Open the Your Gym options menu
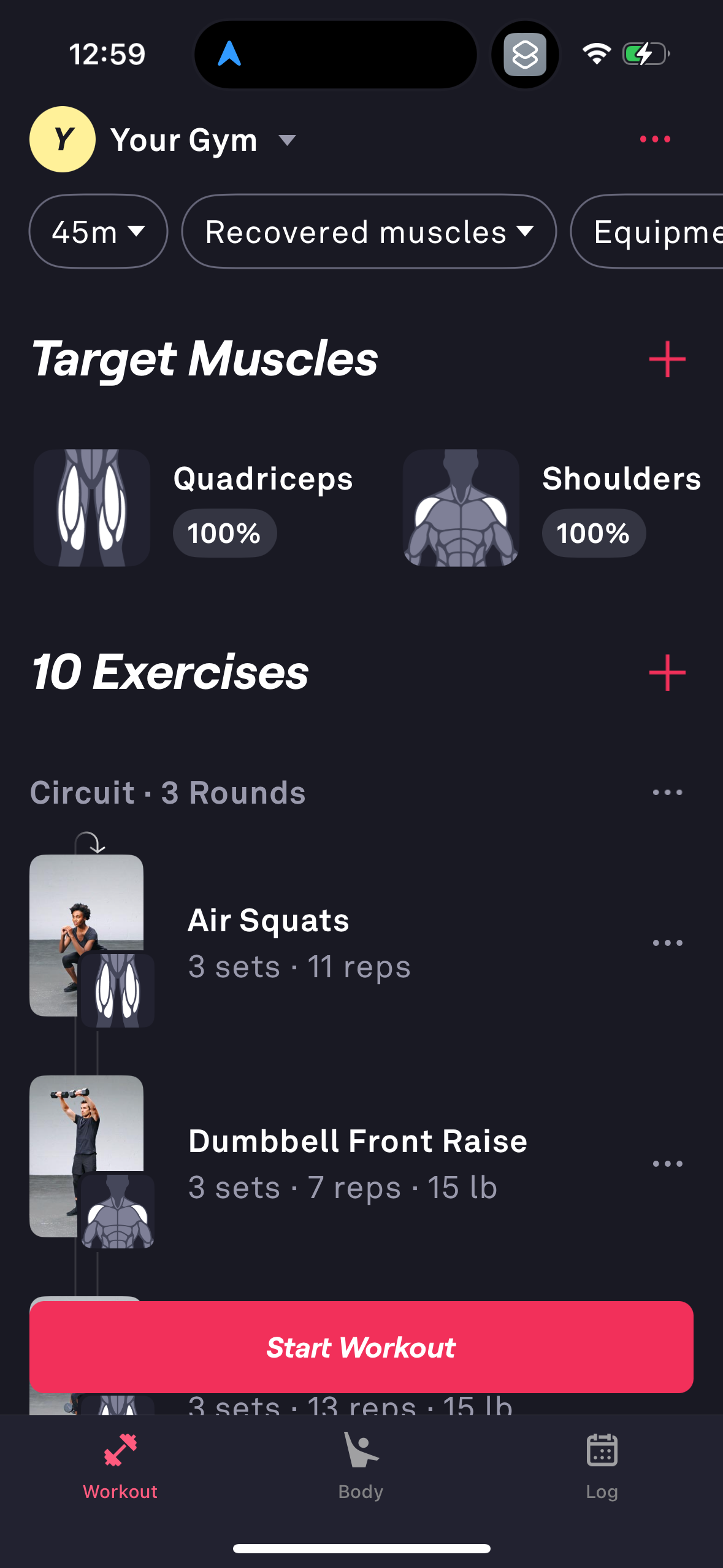Image resolution: width=723 pixels, height=1568 pixels. (655, 139)
